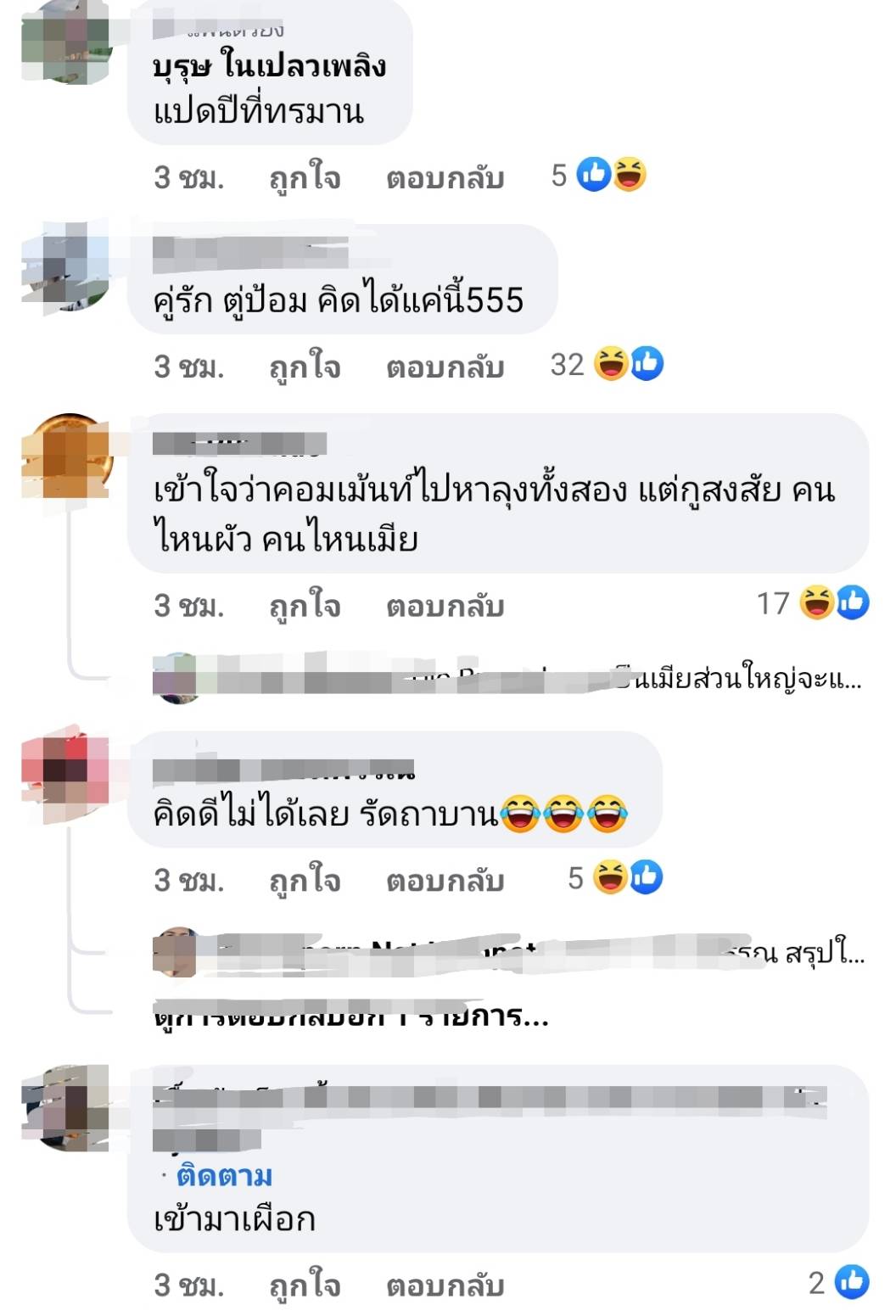Follow the 'เข้ามาเผือก' commenter with ติดตาม
Viewport: 896px width, 1316px height.
tap(224, 1176)
